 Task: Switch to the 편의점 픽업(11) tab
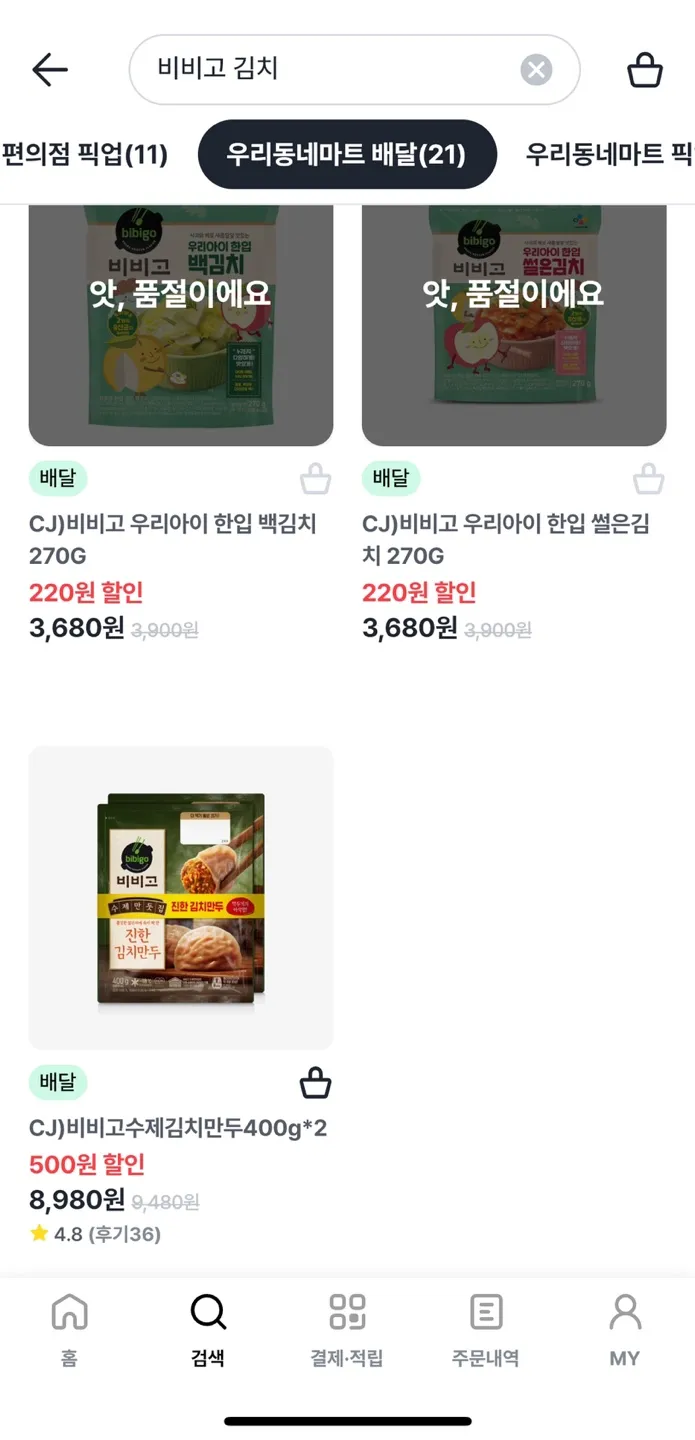tap(84, 155)
